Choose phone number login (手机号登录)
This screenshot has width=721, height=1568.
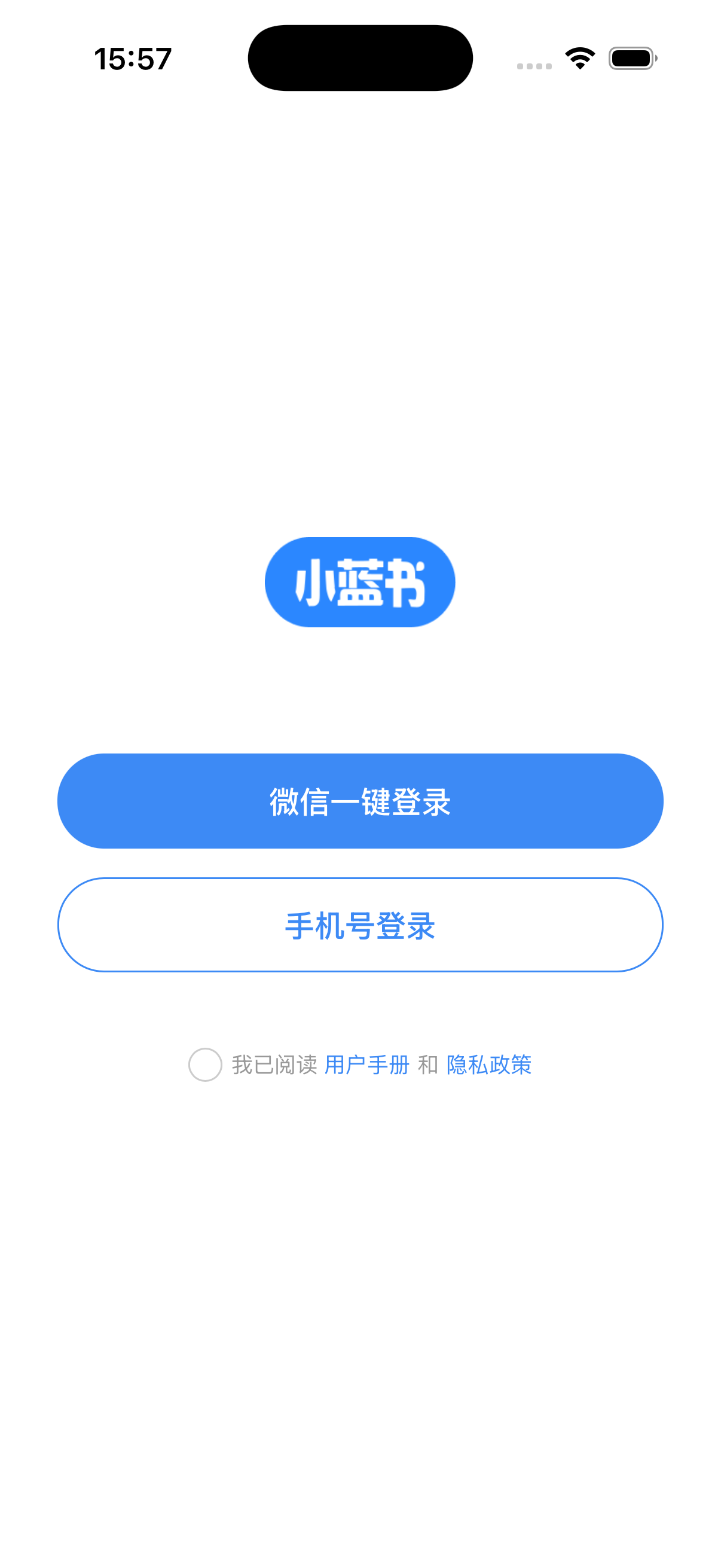click(360, 925)
